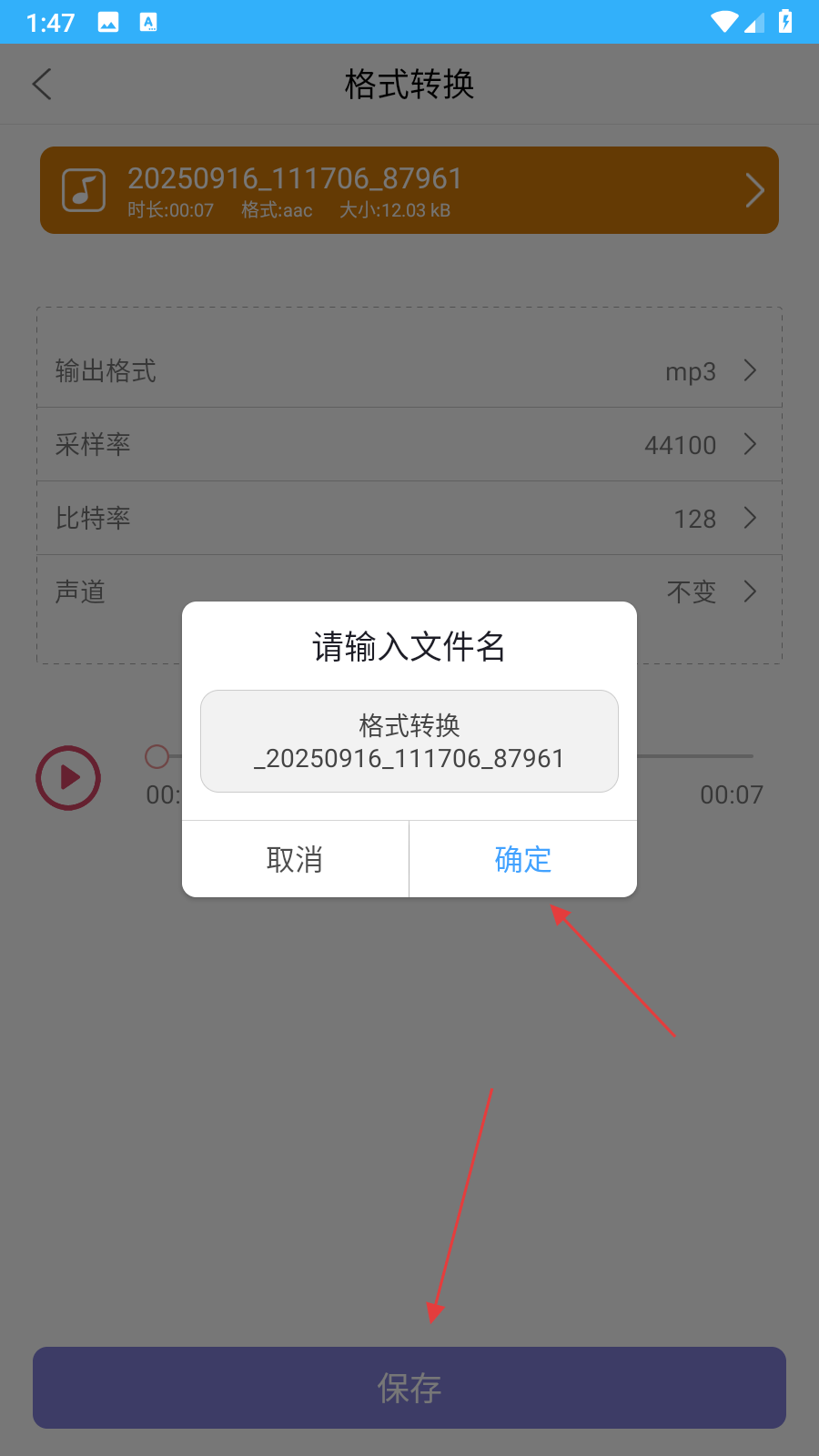The image size is (819, 1456).
Task: Play the audio preview
Action: click(x=68, y=778)
